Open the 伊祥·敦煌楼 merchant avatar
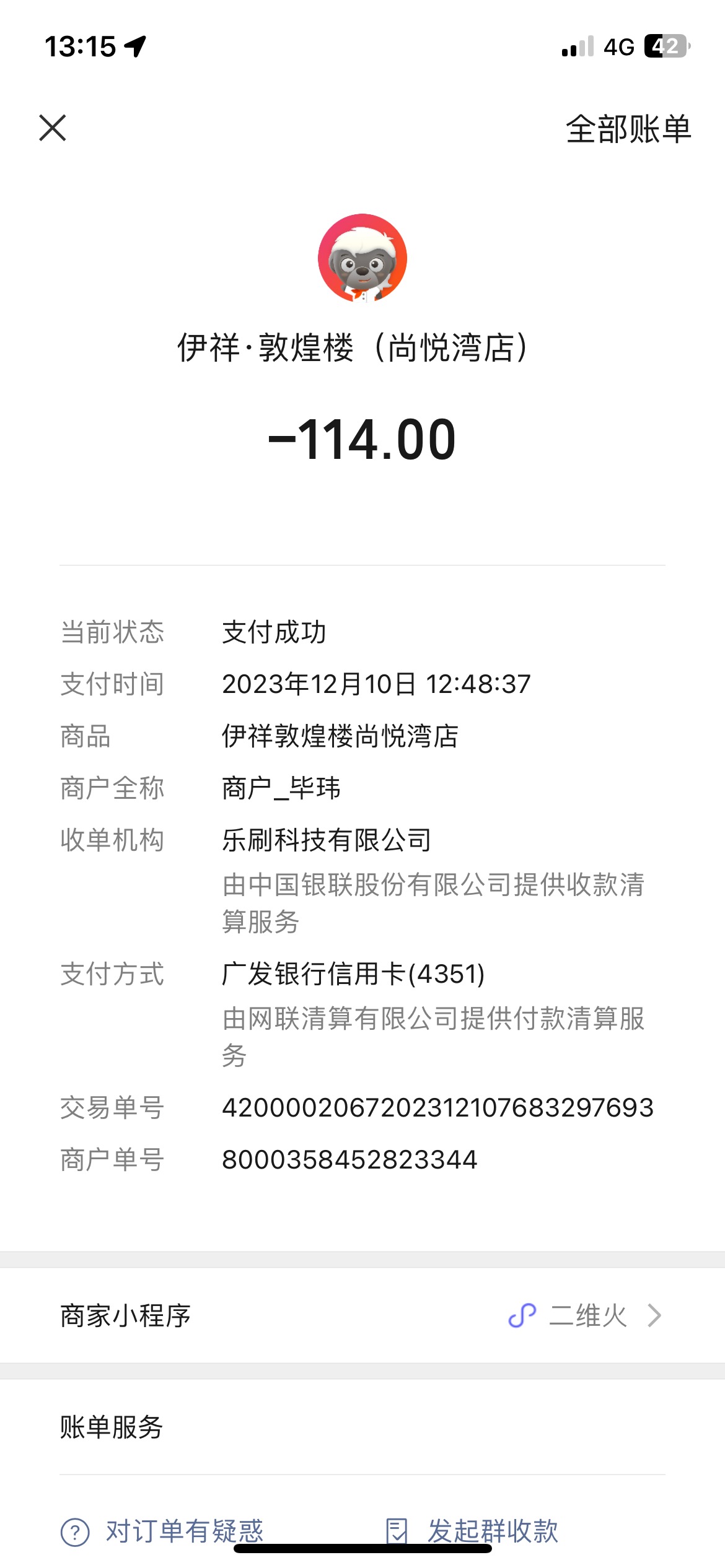This screenshot has height=1568, width=725. point(362,258)
